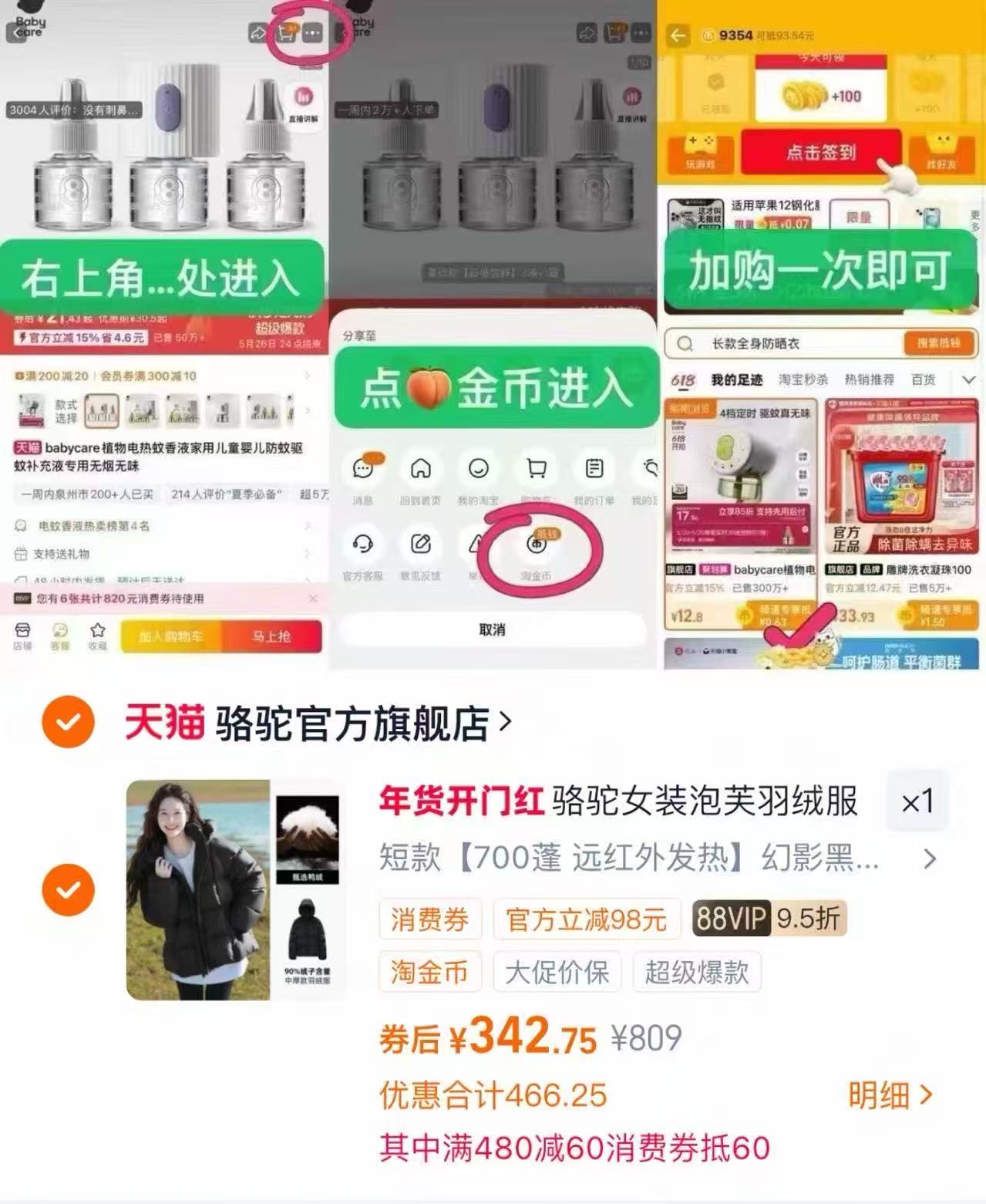
Task: Tap the 消息 message bubble icon
Action: point(362,467)
